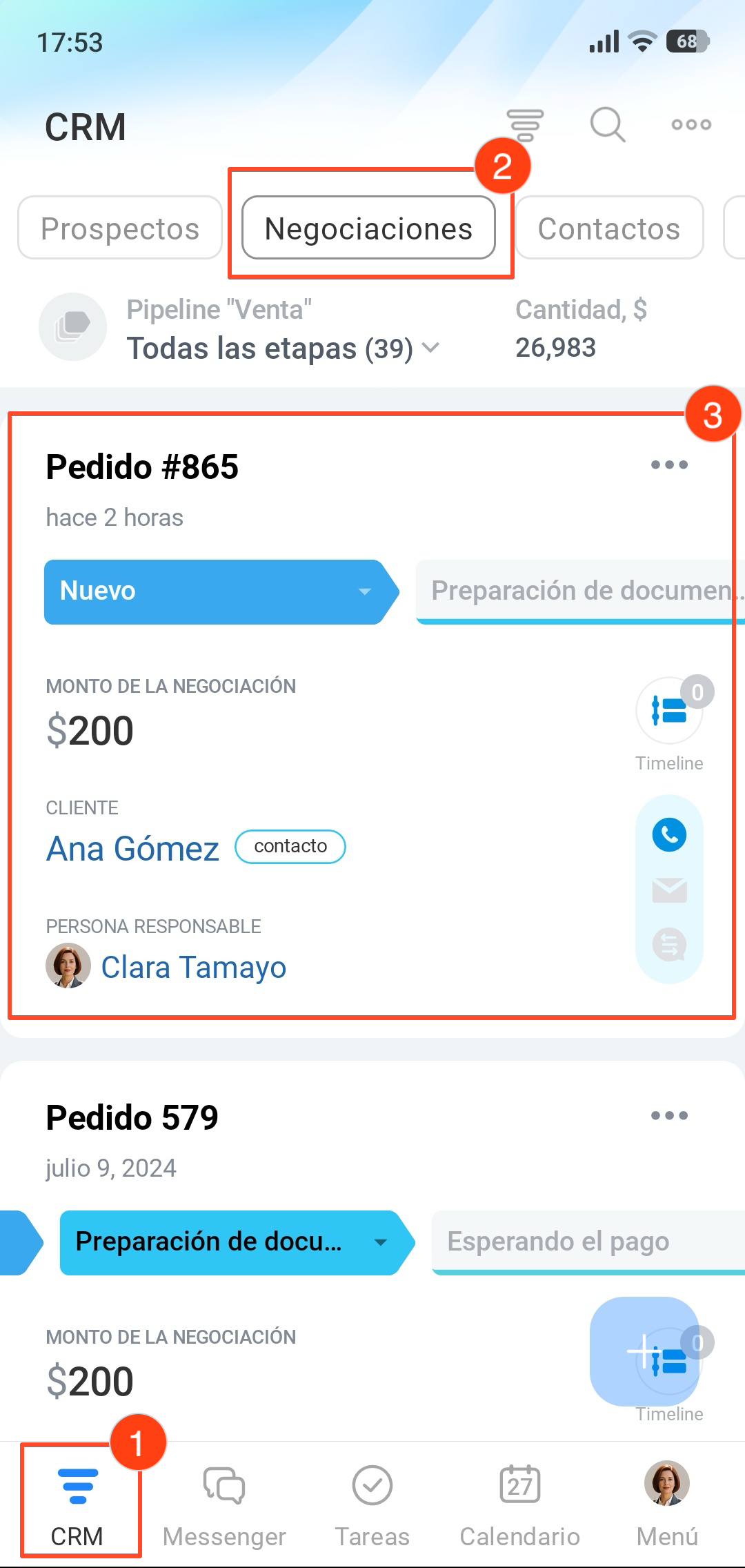The width and height of the screenshot is (745, 1568).
Task: Select the Negociaciones tab
Action: click(x=368, y=228)
